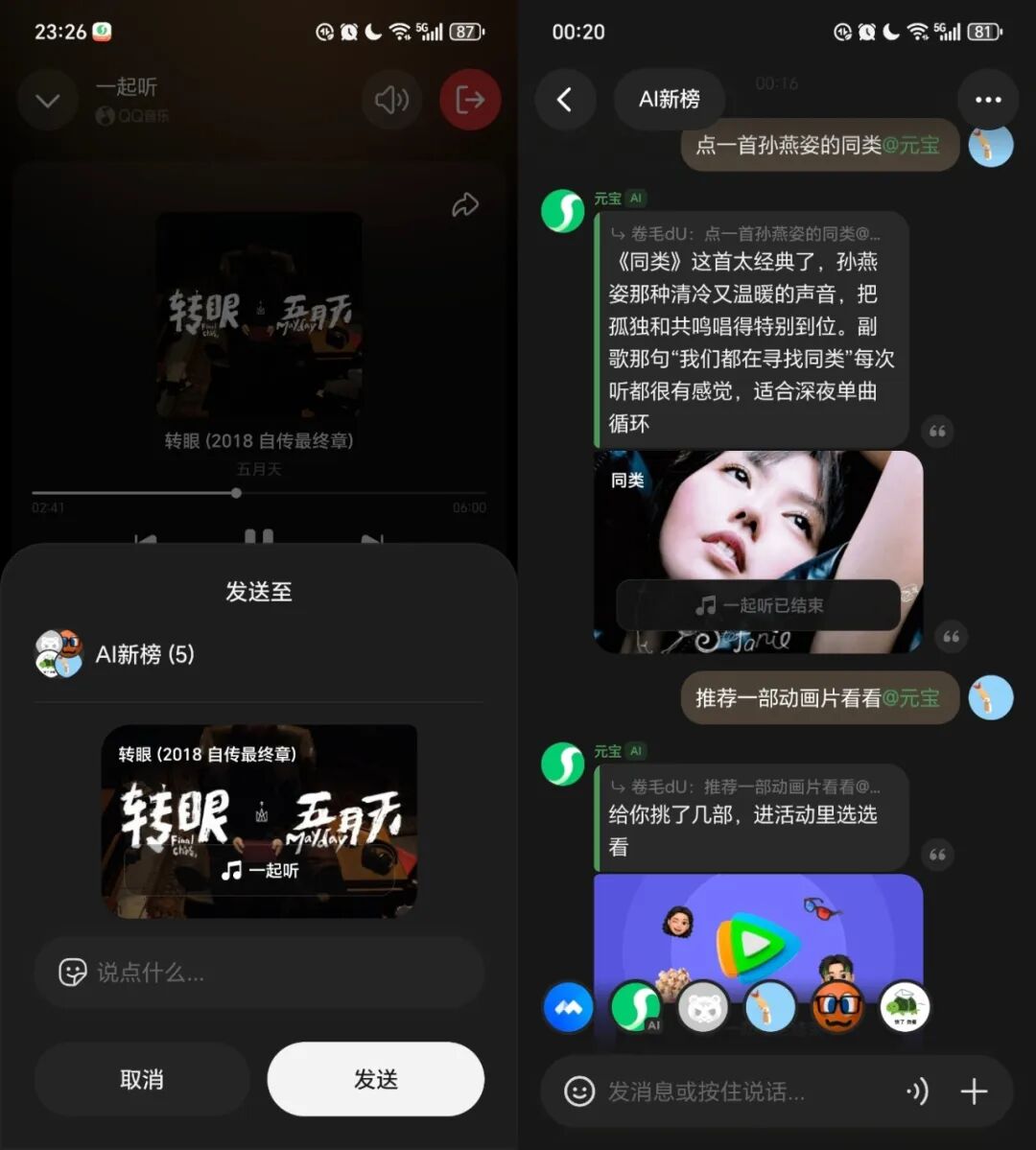The width and height of the screenshot is (1036, 1150).
Task: Tap the 发送 button
Action: (375, 1079)
